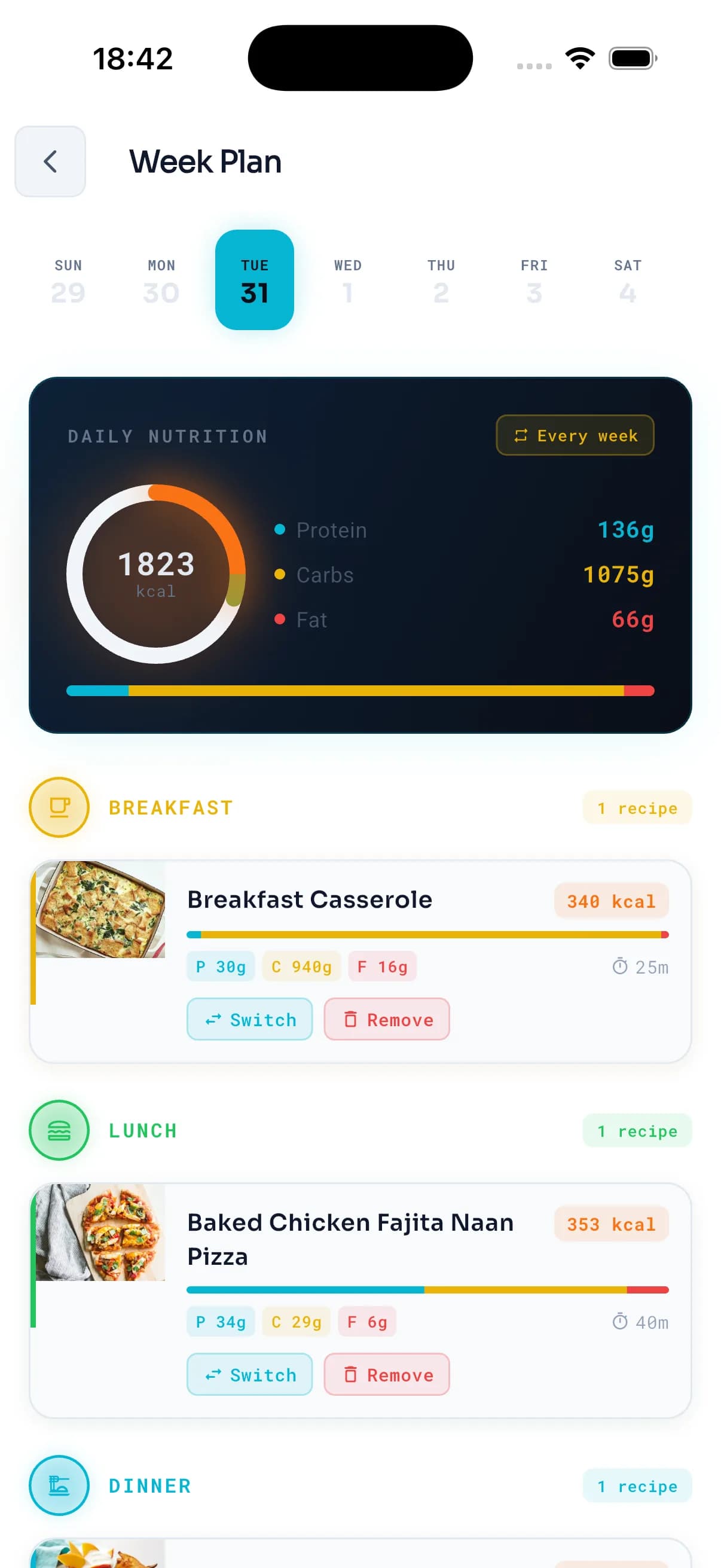Choose Saturday 4 in the week strip
This screenshot has width=721, height=1568.
click(x=627, y=280)
